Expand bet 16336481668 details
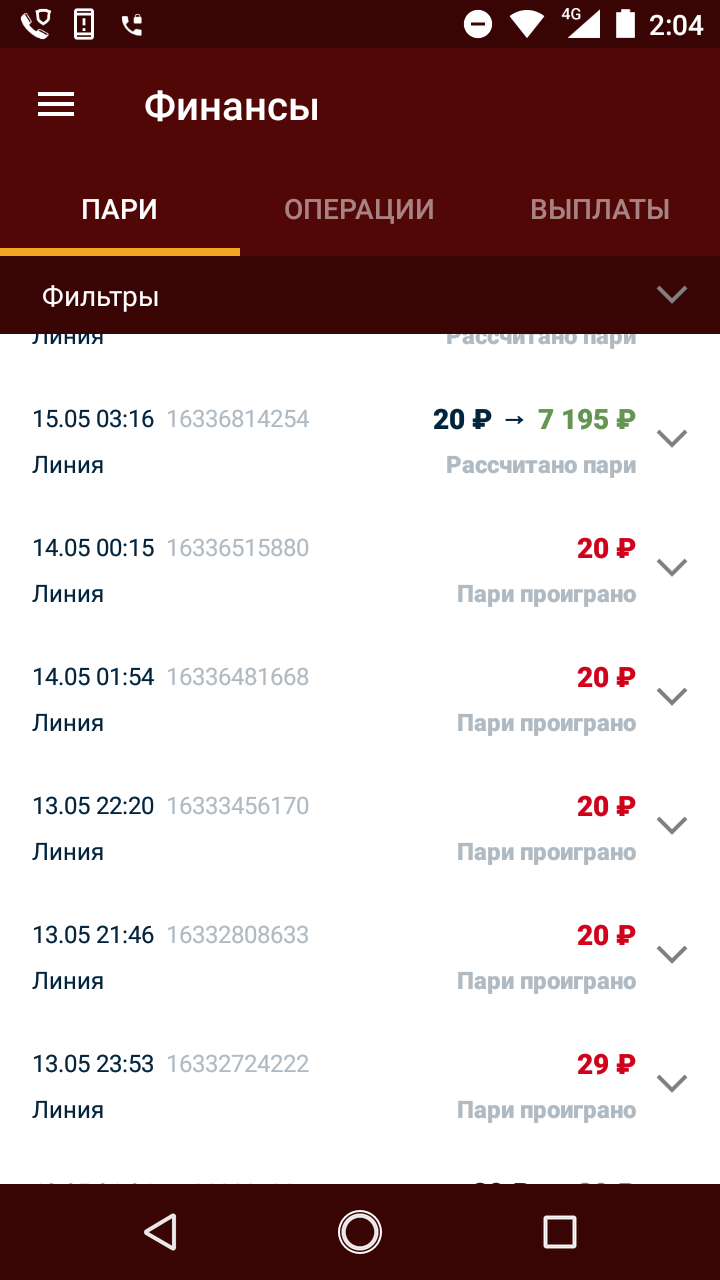 coord(672,696)
